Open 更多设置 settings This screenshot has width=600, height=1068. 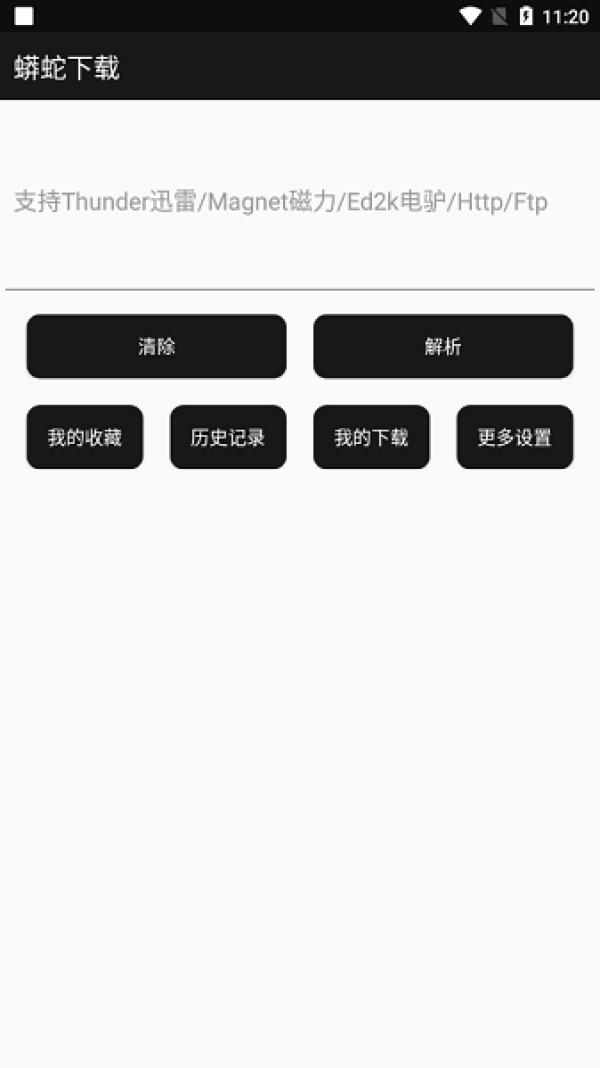515,437
